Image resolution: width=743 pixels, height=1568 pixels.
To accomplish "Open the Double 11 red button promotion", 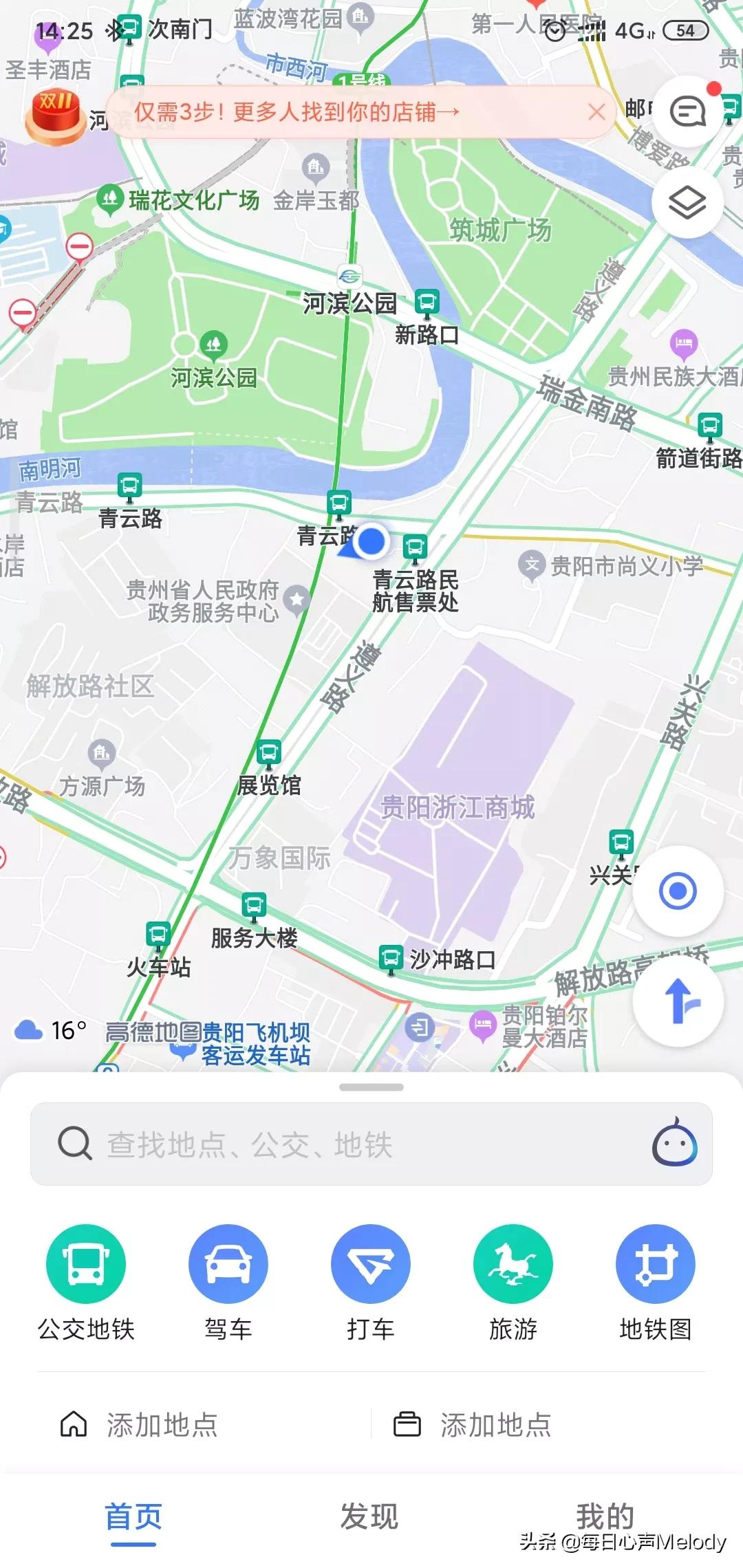I will [x=55, y=117].
